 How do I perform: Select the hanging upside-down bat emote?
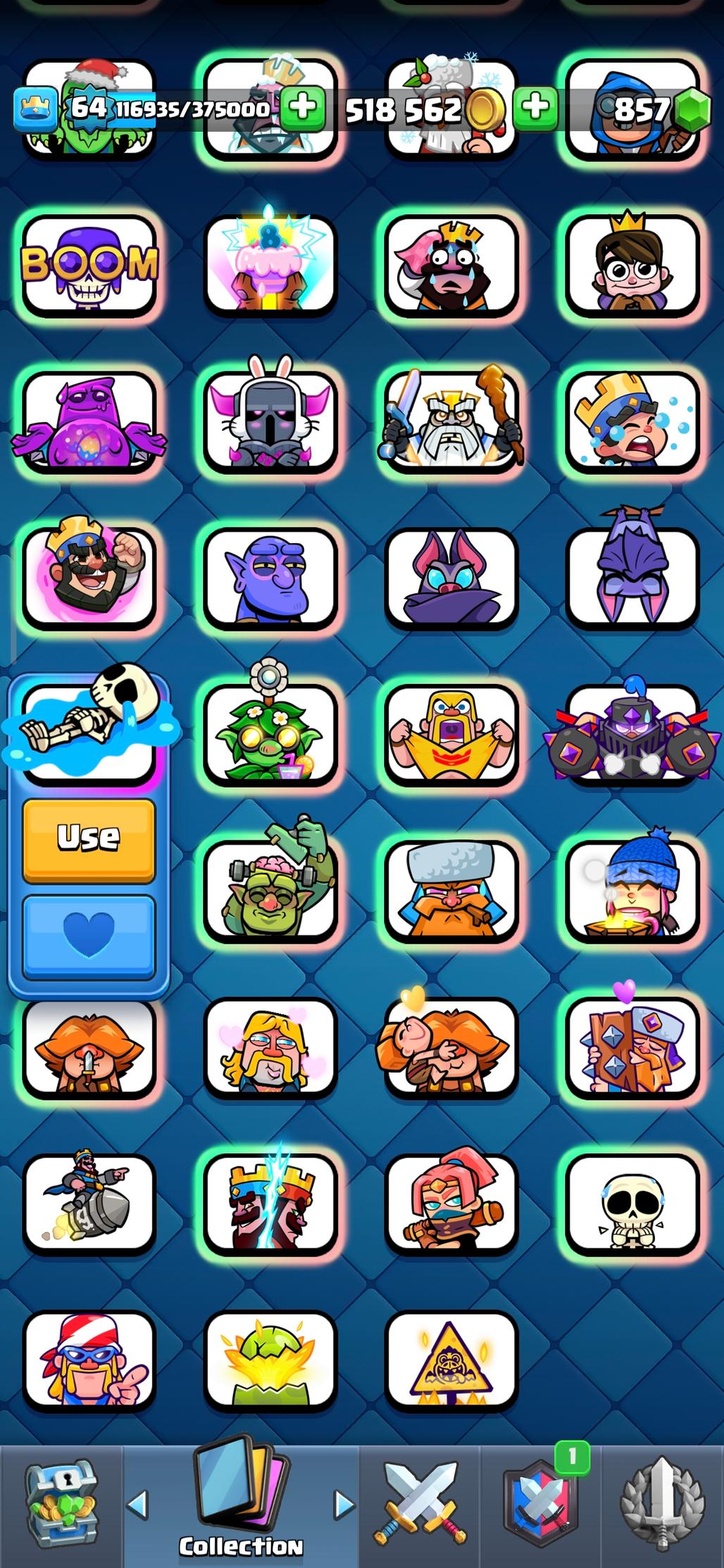point(632,578)
